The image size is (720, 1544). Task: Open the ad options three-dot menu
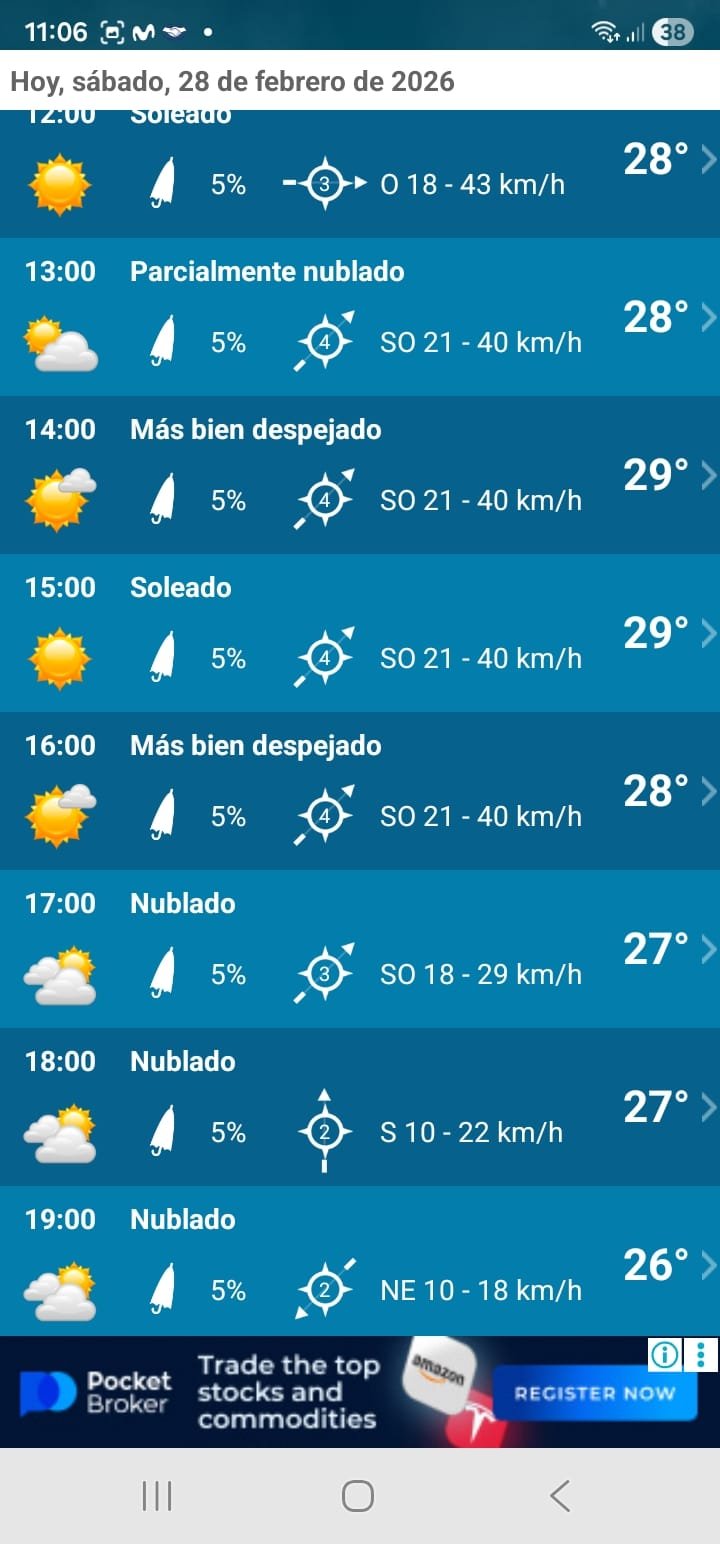tap(702, 1355)
